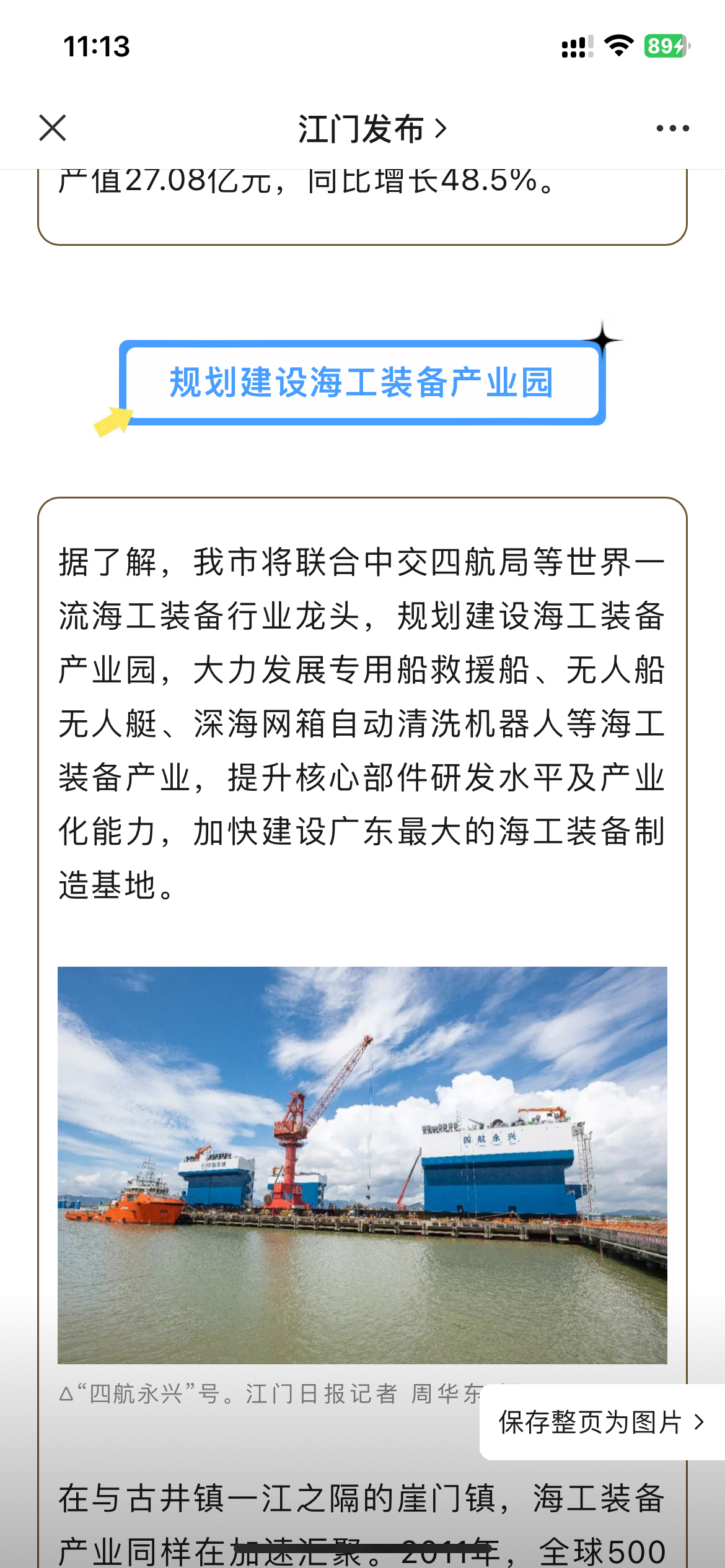Open the 江门发布 account page
This screenshot has height=1568, width=725.
[372, 129]
